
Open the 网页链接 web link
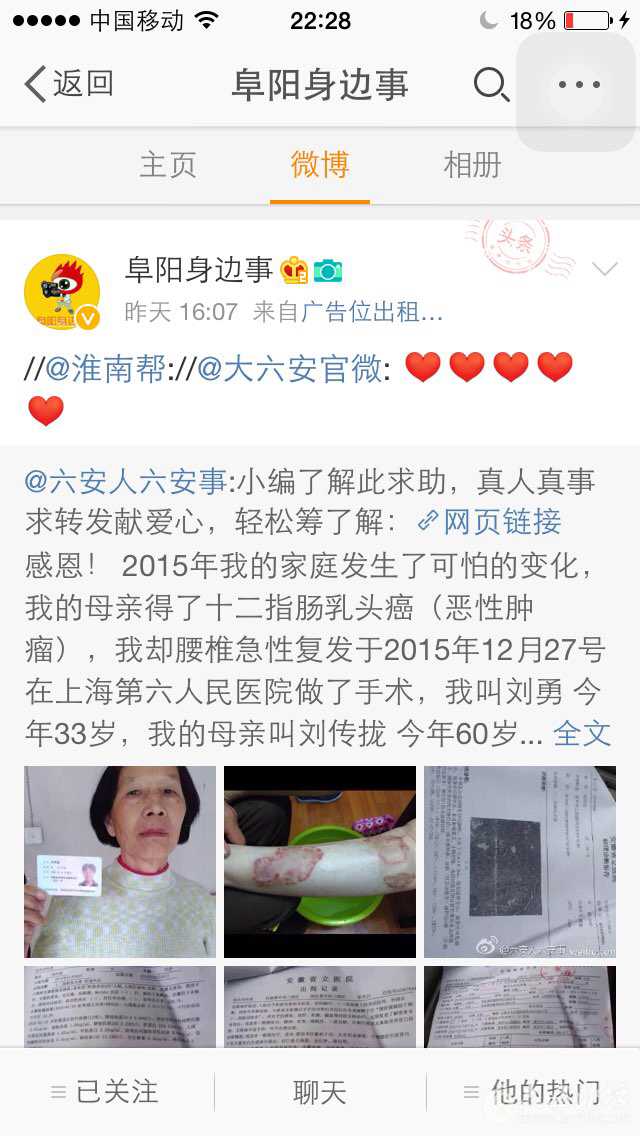coord(489,521)
